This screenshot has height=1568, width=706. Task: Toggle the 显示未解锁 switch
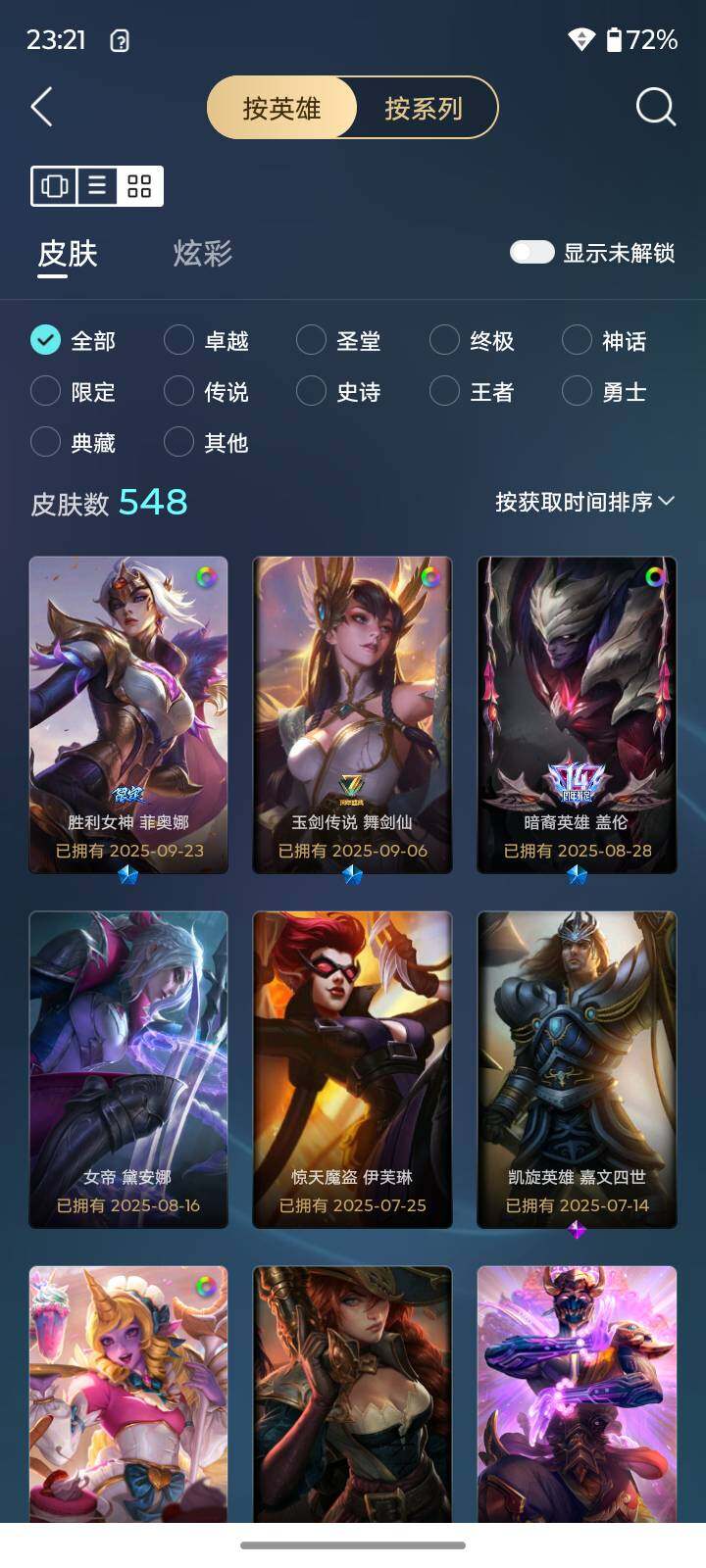tap(532, 253)
